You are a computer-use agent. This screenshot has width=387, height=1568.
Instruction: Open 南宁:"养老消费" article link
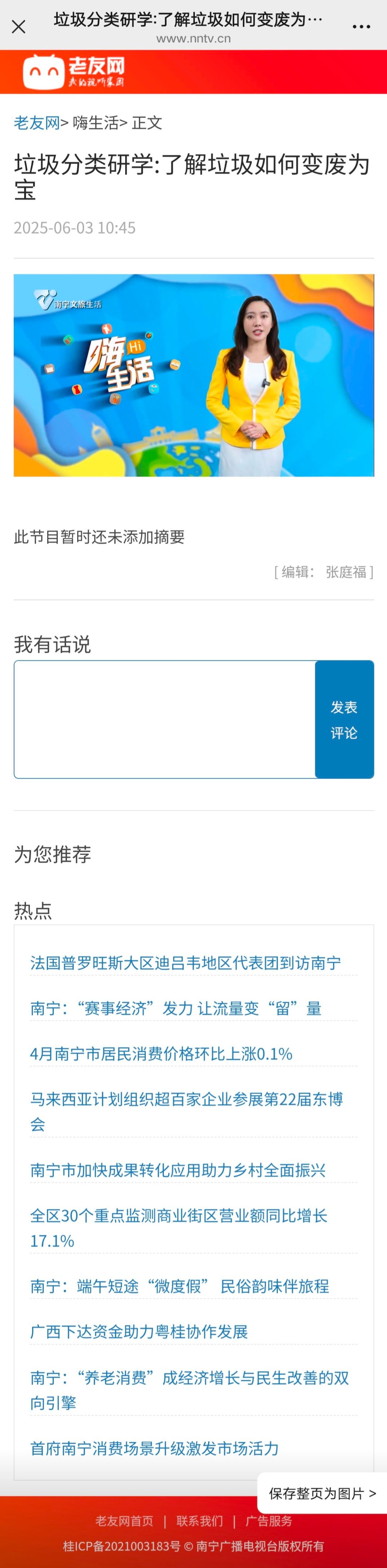pyautogui.click(x=190, y=1378)
